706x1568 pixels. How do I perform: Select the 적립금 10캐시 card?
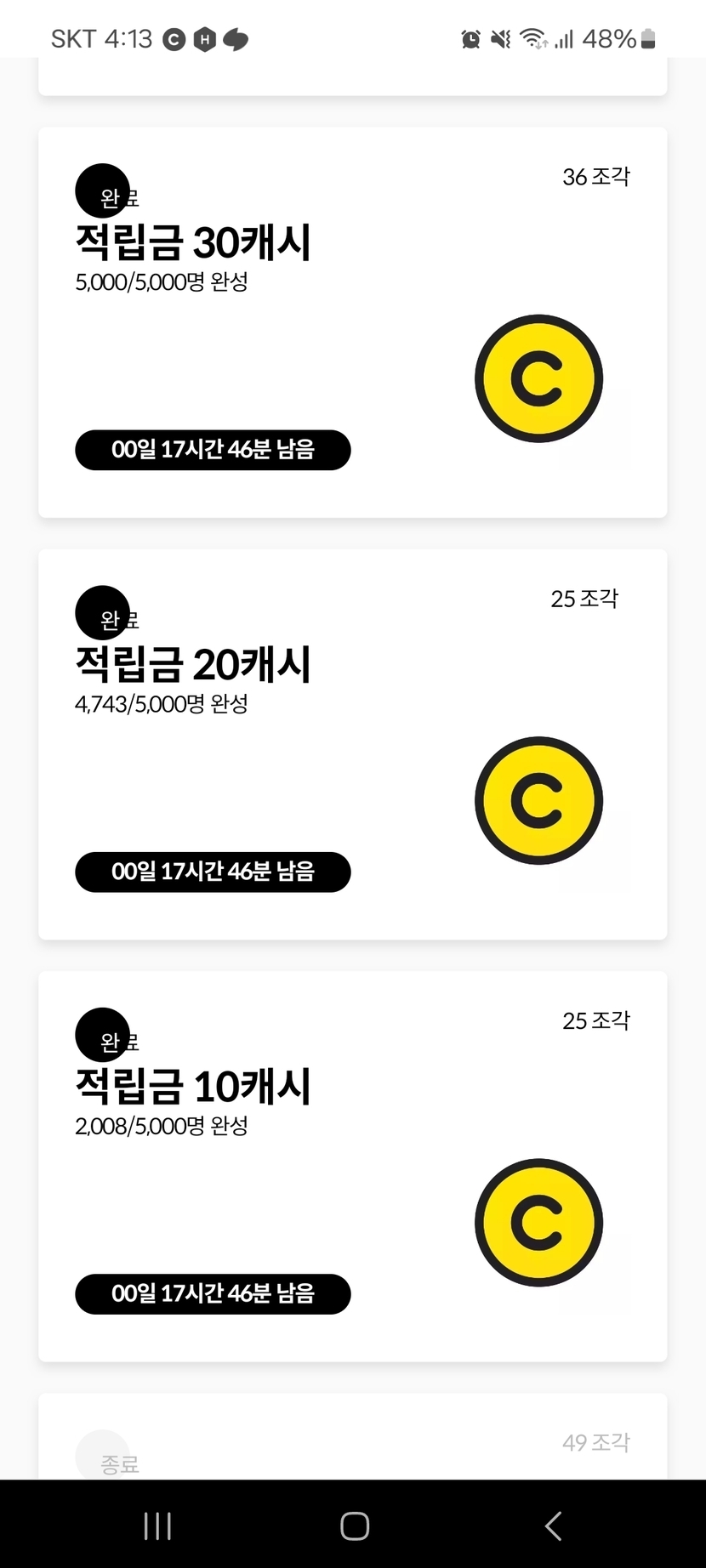click(352, 1166)
